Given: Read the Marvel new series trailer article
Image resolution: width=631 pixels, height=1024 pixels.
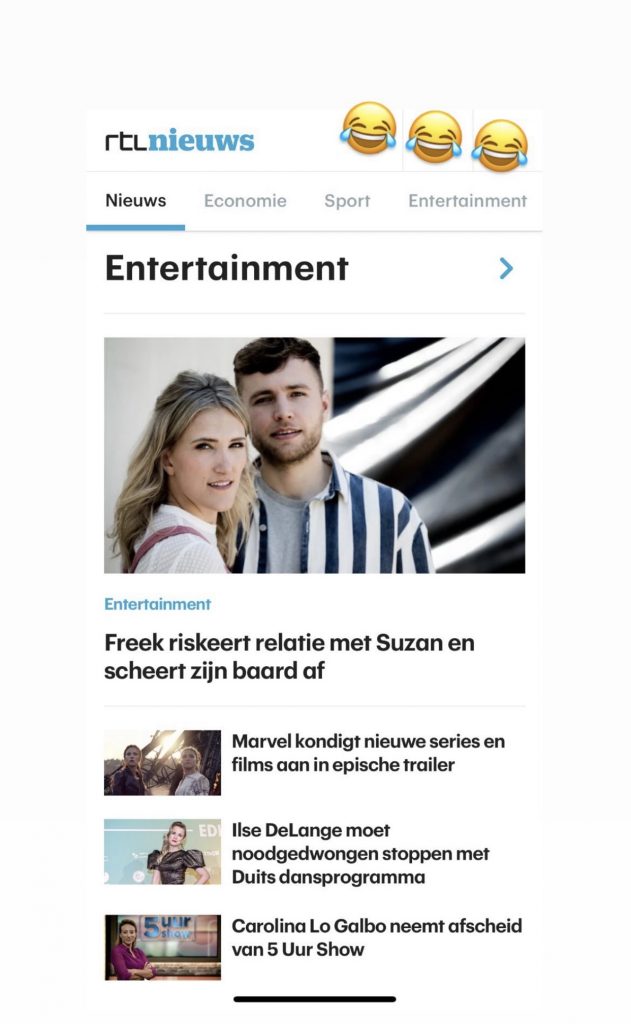Looking at the screenshot, I should coord(368,753).
